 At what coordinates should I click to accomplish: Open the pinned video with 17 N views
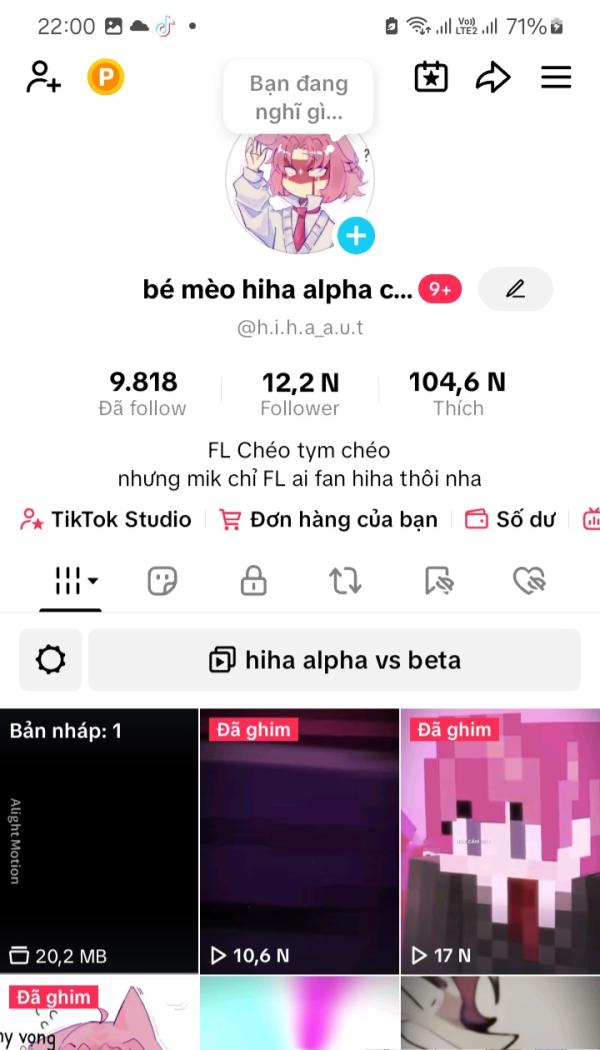(x=500, y=840)
